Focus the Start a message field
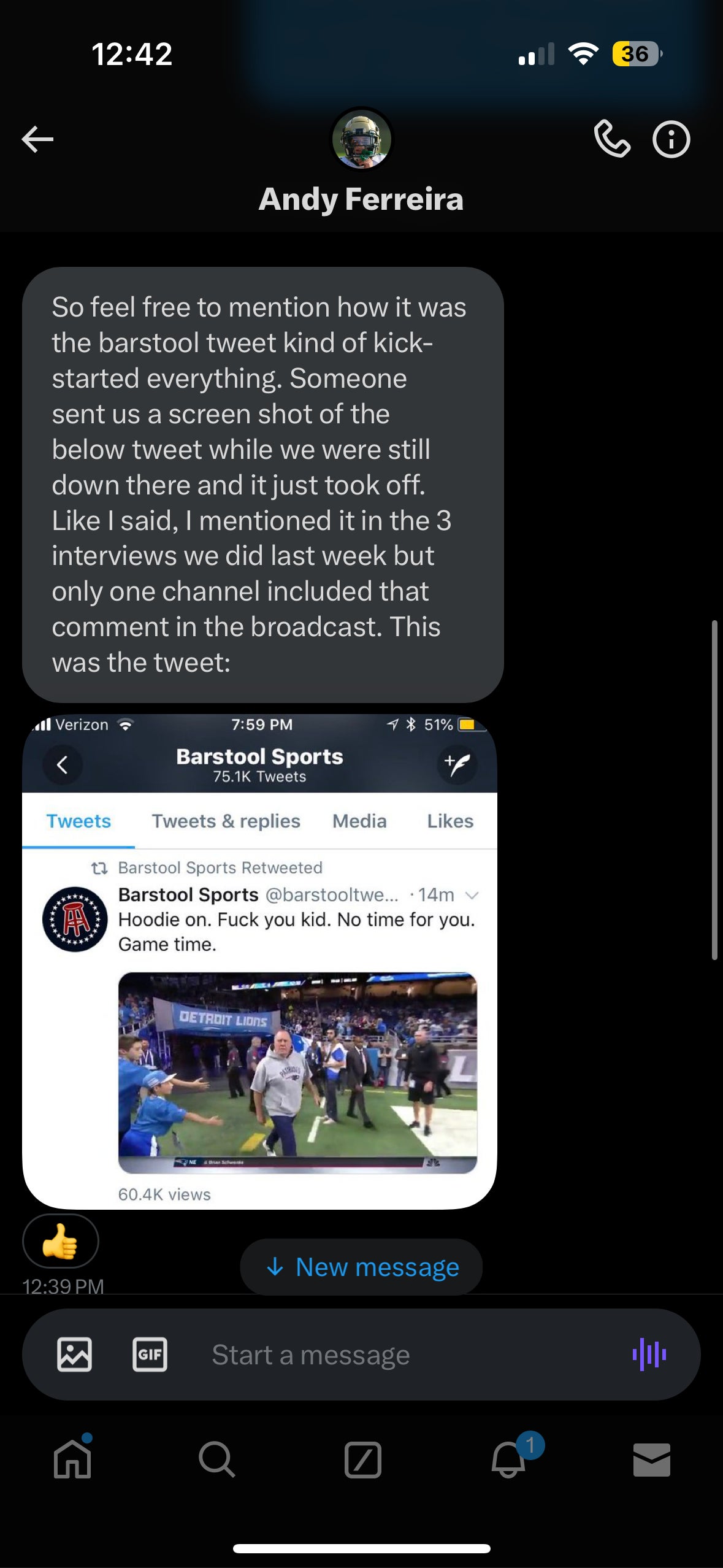The image size is (723, 1568). point(392,1355)
